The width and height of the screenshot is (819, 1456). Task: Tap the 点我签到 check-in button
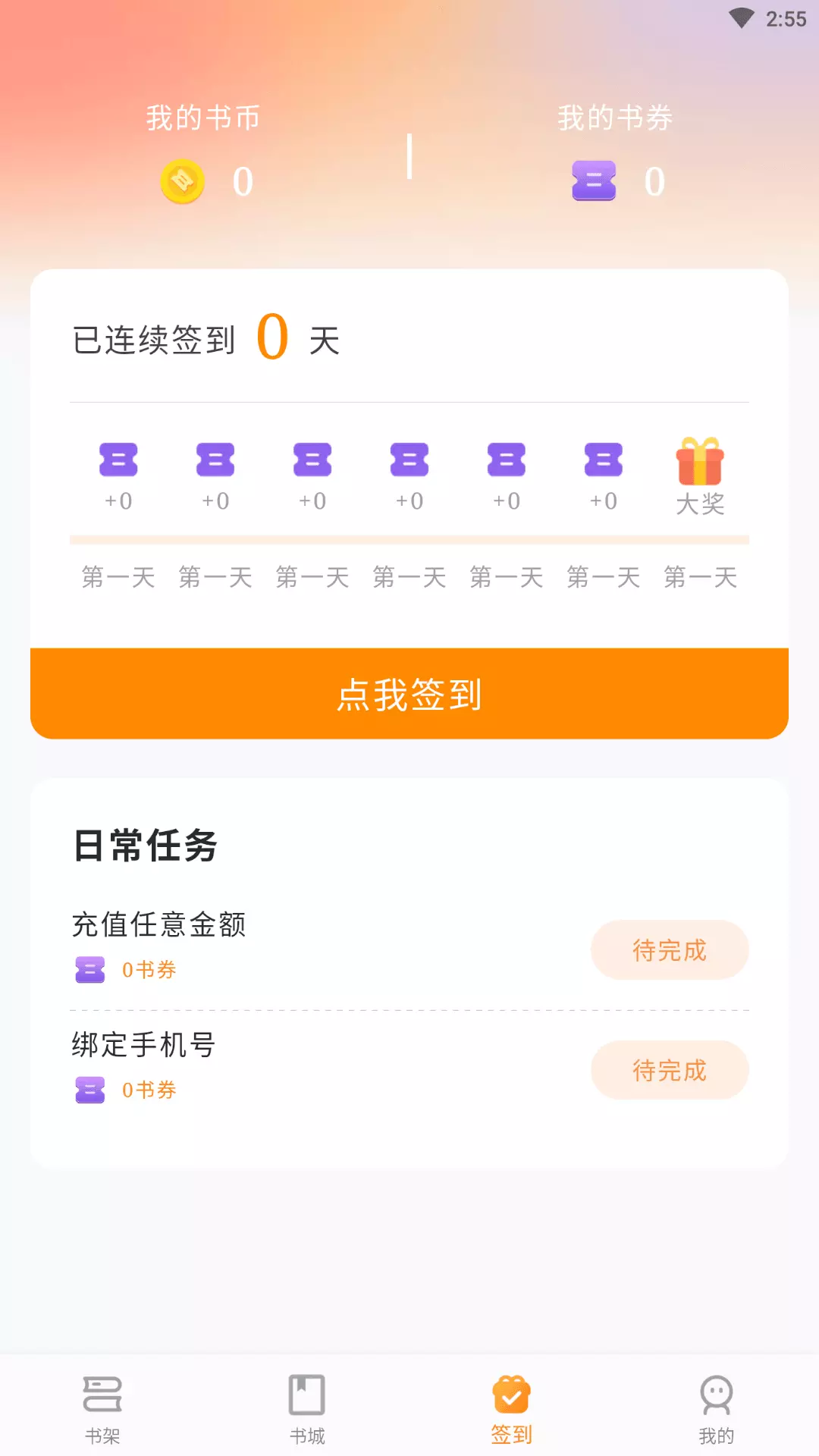409,693
